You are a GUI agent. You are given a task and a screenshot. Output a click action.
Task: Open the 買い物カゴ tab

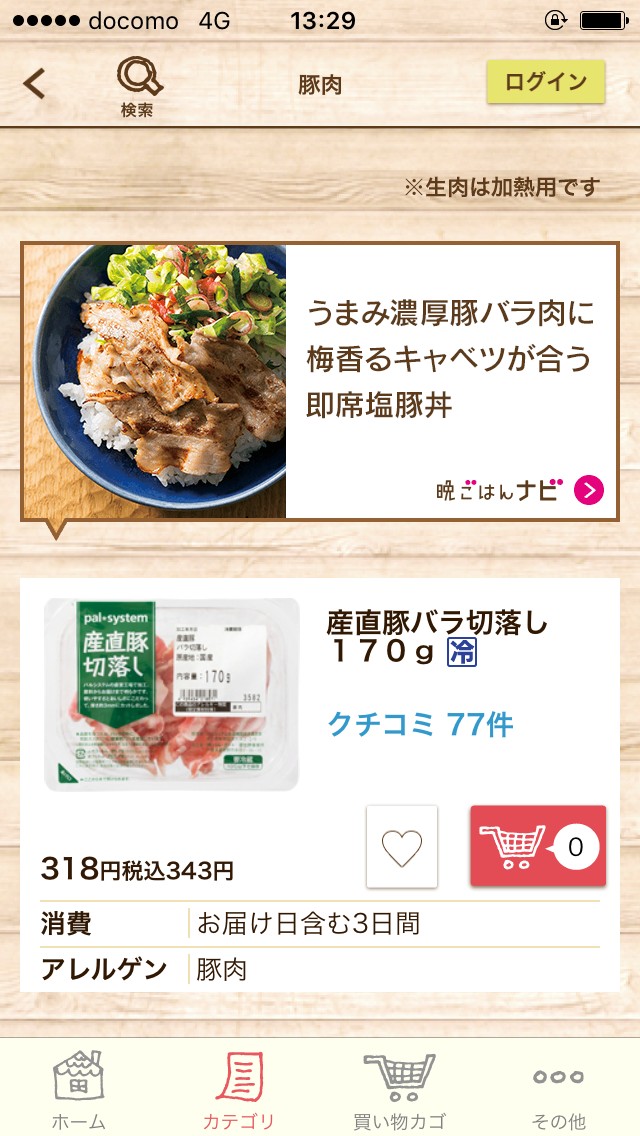[x=399, y=1088]
